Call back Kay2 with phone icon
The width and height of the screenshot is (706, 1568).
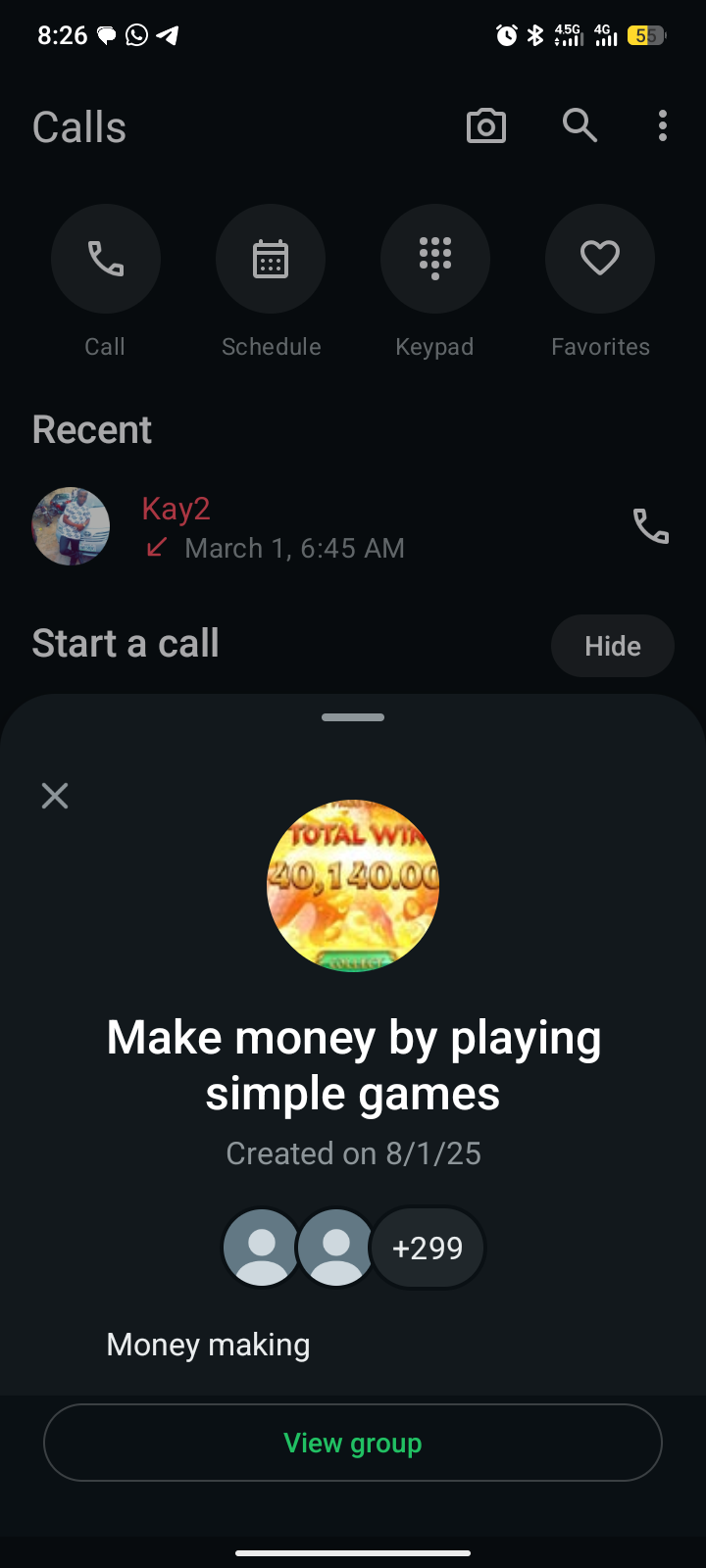[x=650, y=527]
